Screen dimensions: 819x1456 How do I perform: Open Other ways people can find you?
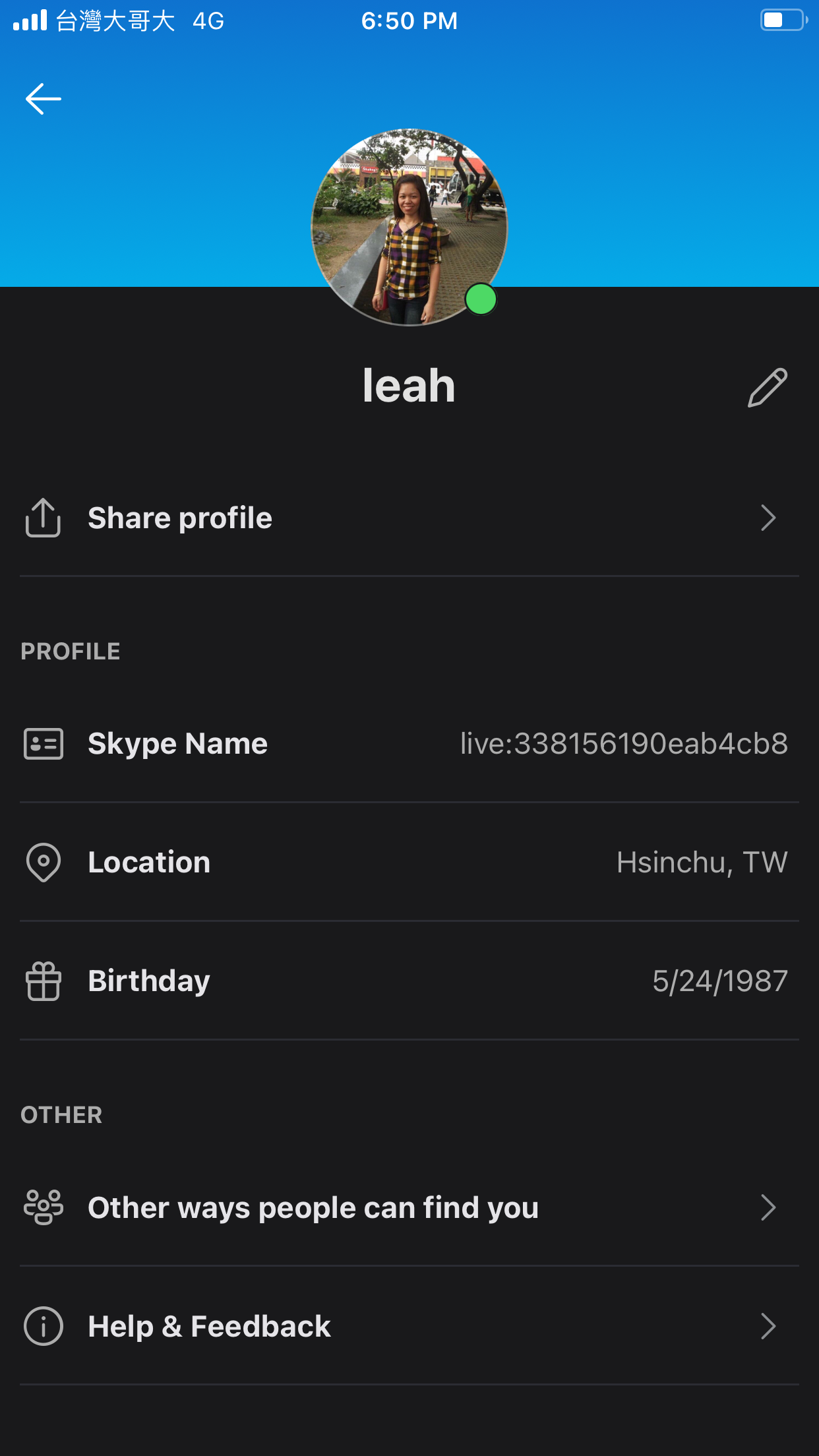409,1207
